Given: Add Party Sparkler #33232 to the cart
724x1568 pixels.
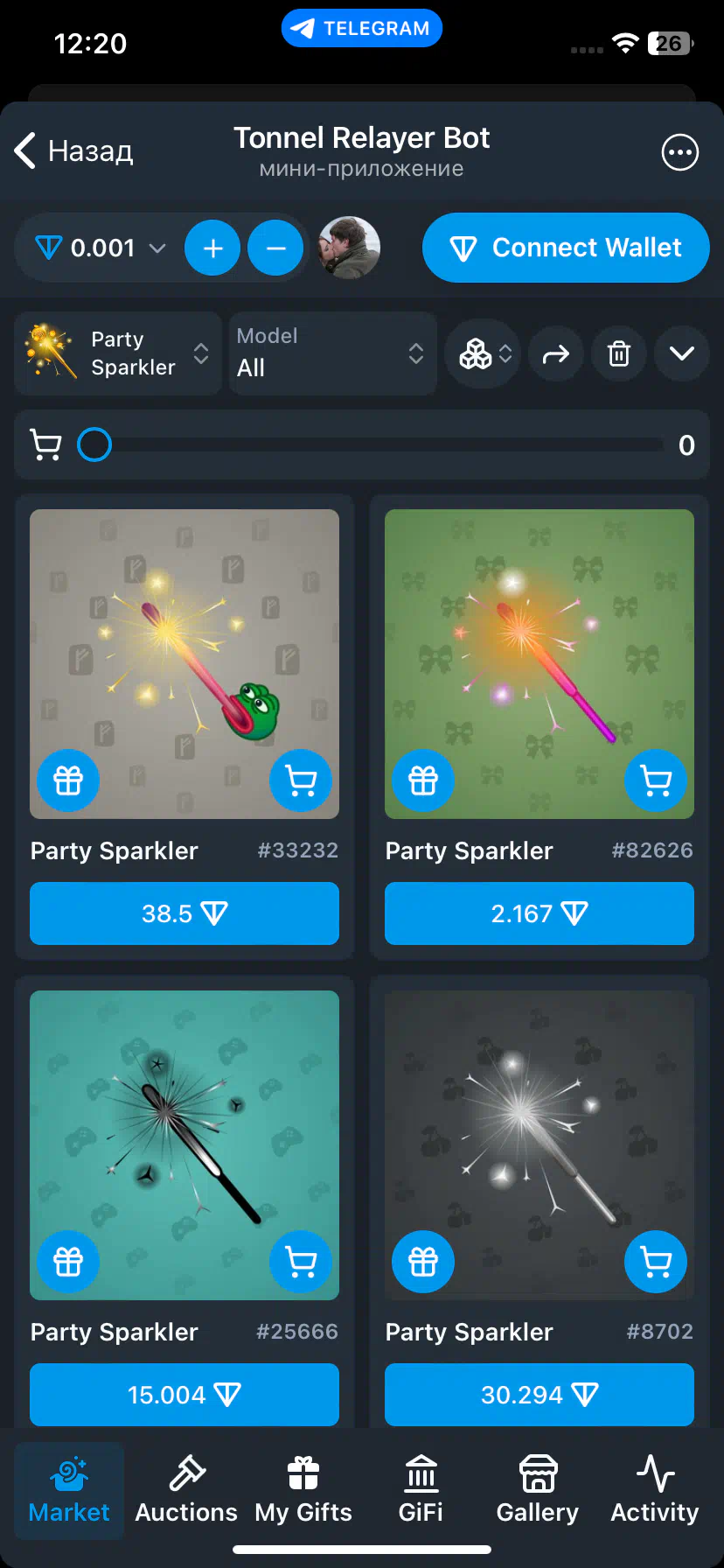Looking at the screenshot, I should click(x=301, y=780).
